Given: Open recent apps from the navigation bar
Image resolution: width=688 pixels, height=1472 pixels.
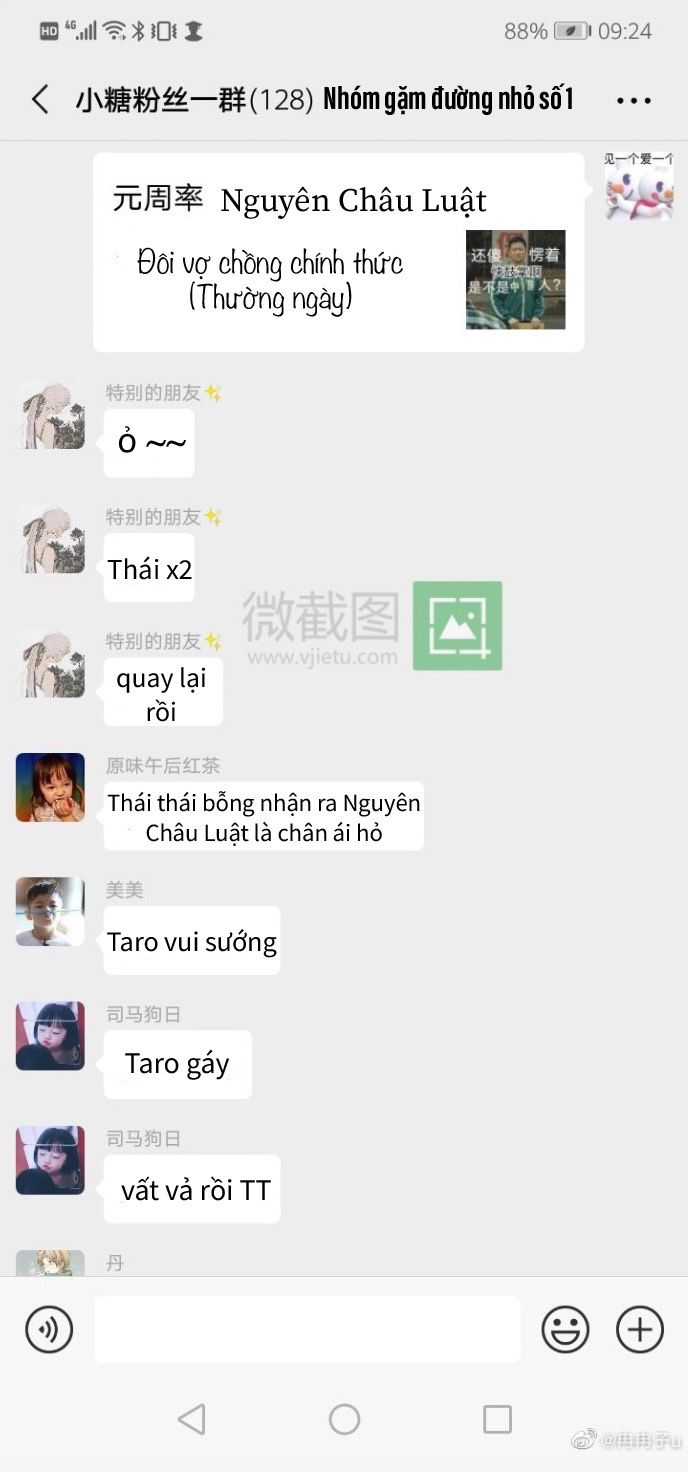Looking at the screenshot, I should click(497, 1419).
